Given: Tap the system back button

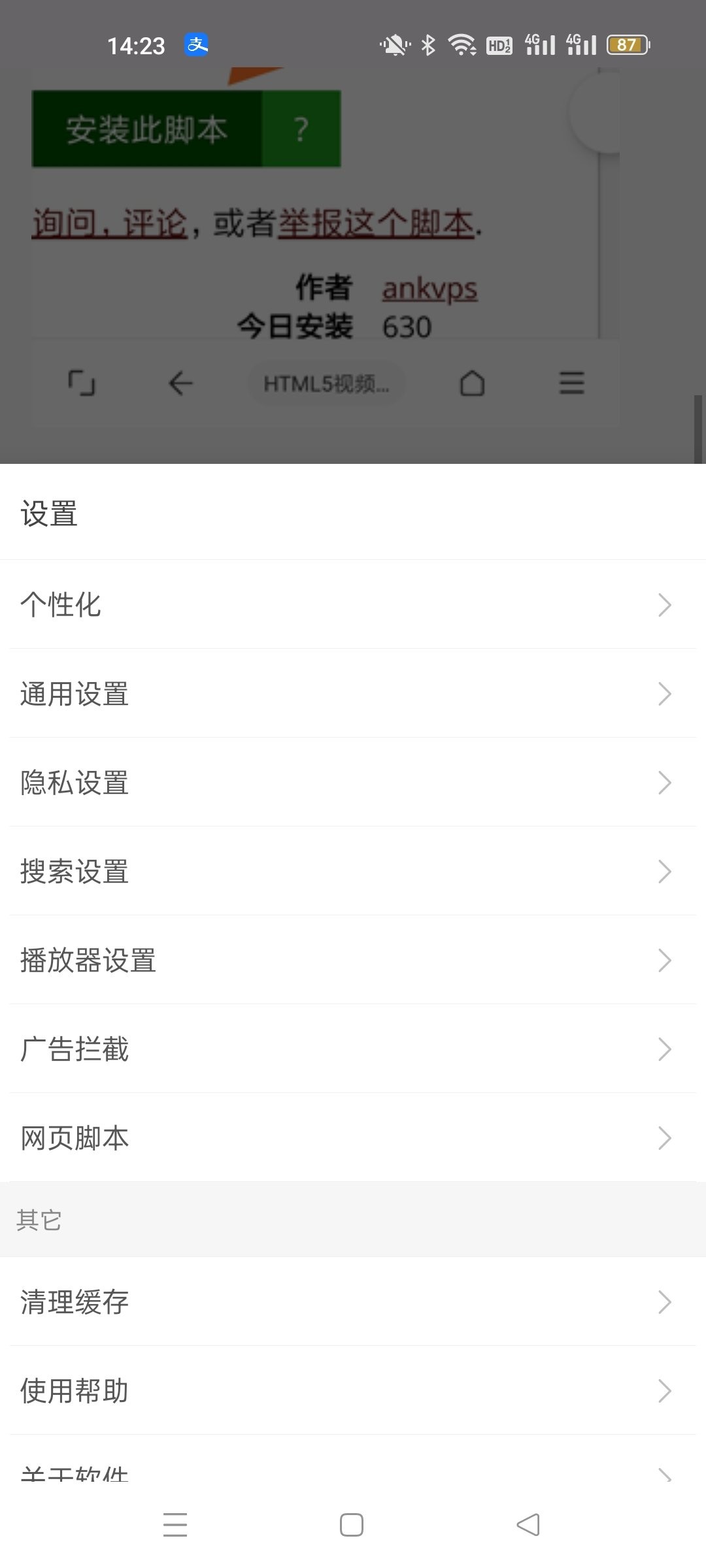Looking at the screenshot, I should (x=528, y=1525).
